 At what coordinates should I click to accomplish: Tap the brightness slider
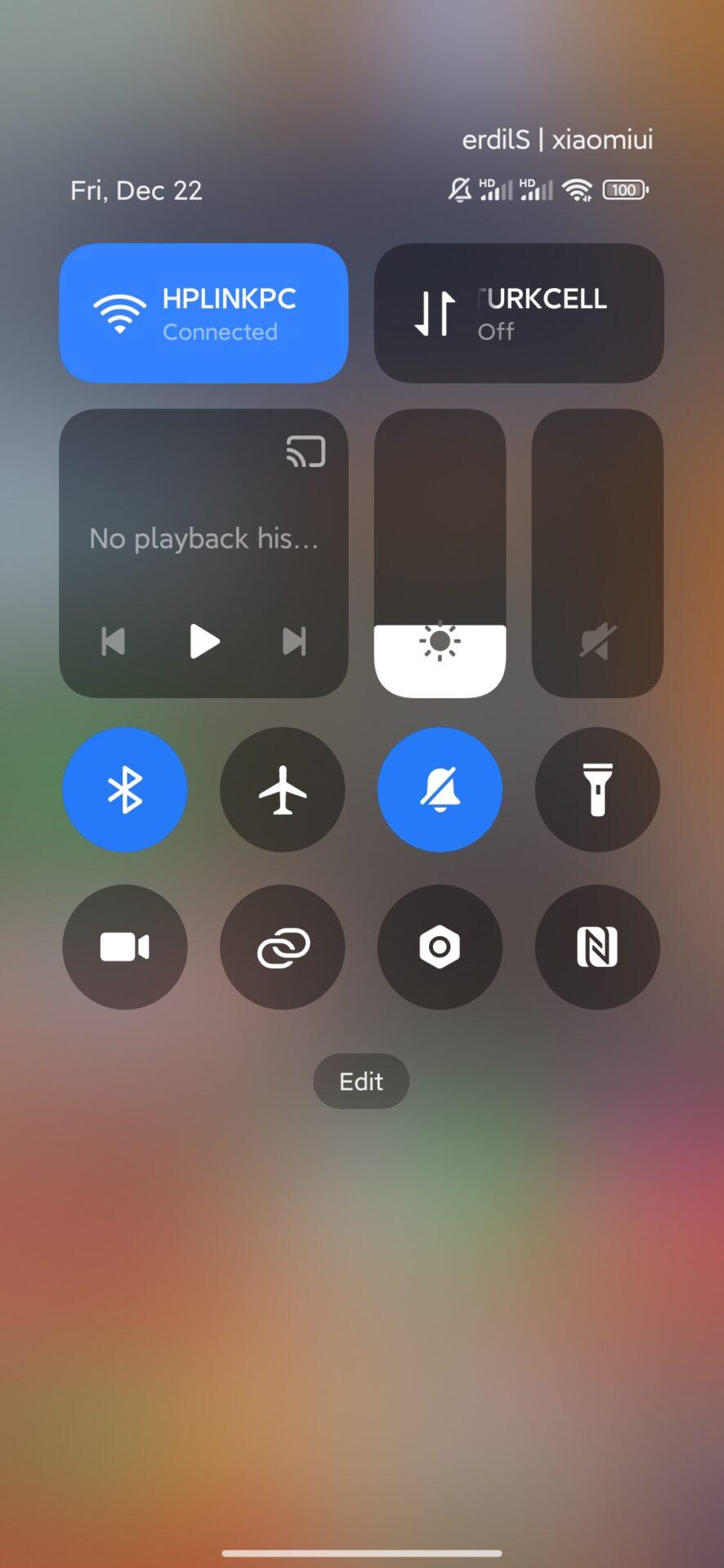[440, 553]
